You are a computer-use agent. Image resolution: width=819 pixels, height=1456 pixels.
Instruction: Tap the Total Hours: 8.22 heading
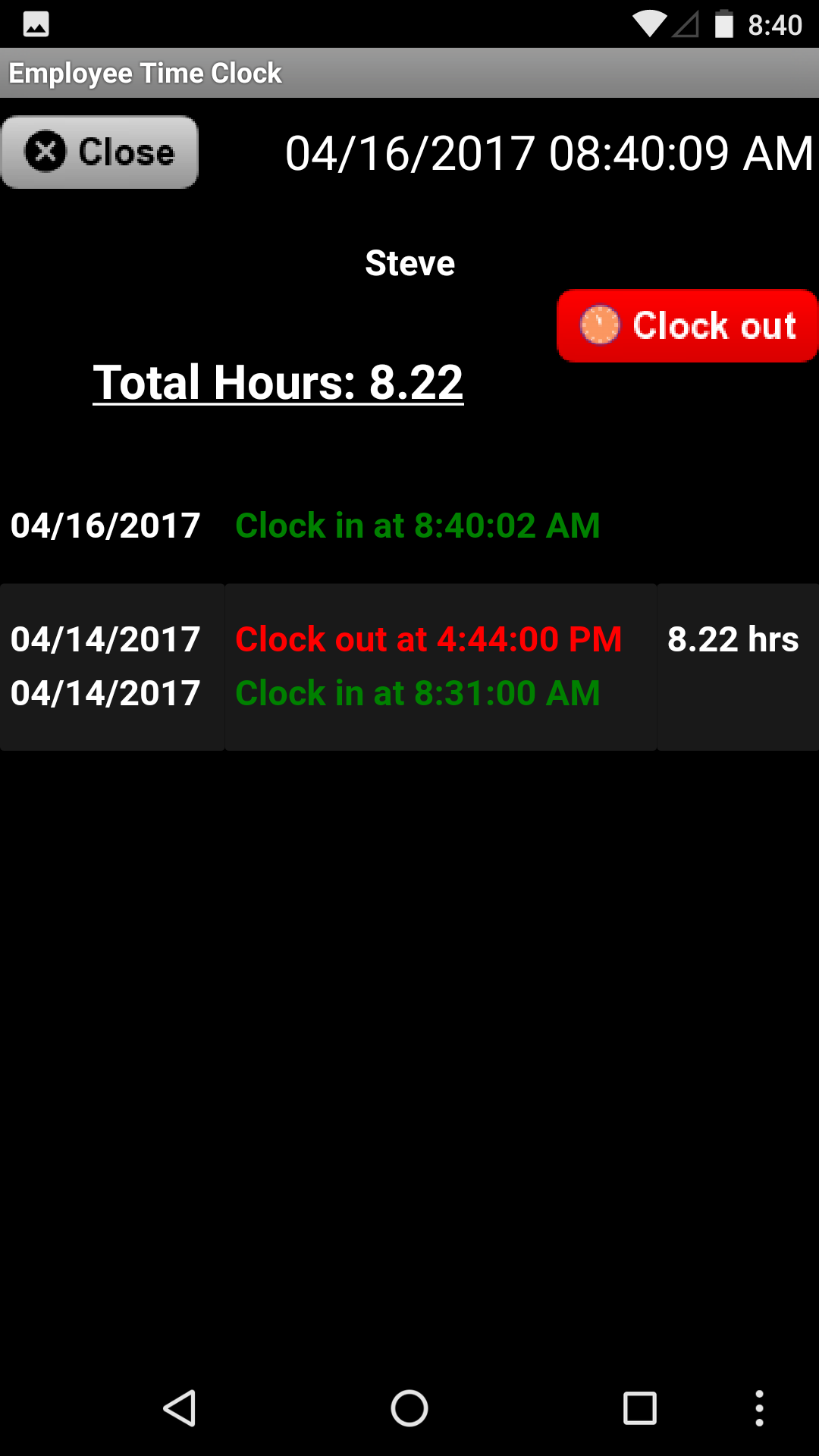[278, 381]
